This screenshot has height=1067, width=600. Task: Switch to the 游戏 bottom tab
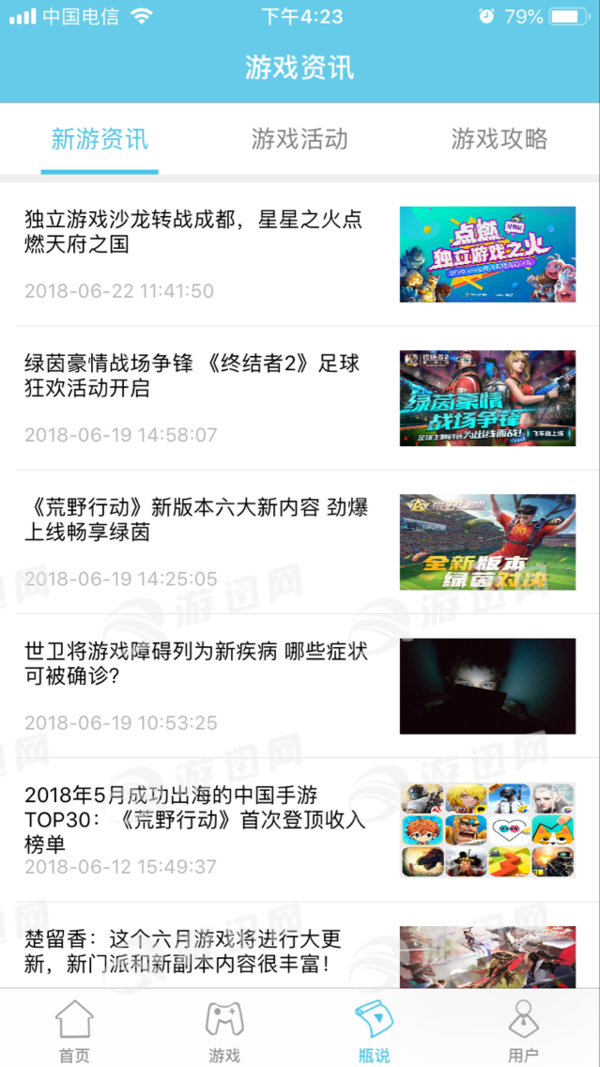[224, 1030]
